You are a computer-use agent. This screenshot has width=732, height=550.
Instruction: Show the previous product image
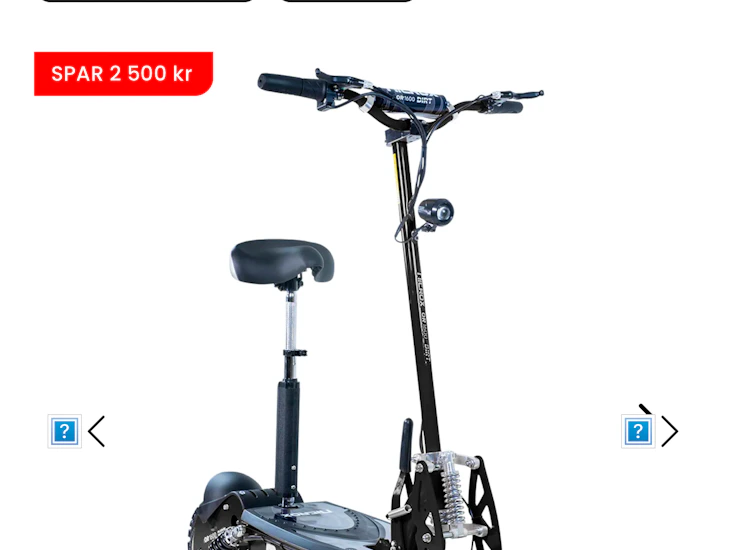[x=95, y=432]
